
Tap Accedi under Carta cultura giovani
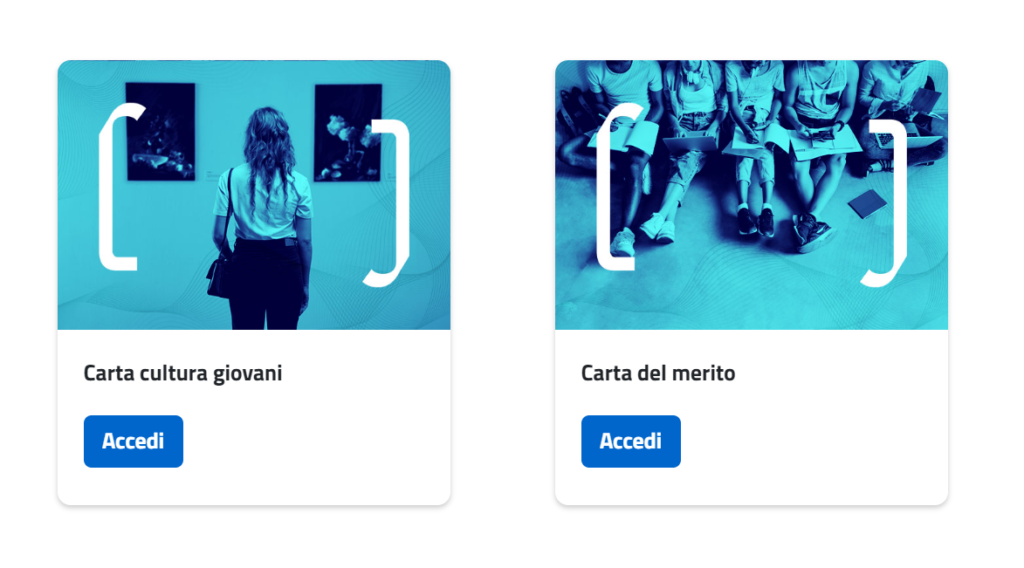tap(133, 441)
